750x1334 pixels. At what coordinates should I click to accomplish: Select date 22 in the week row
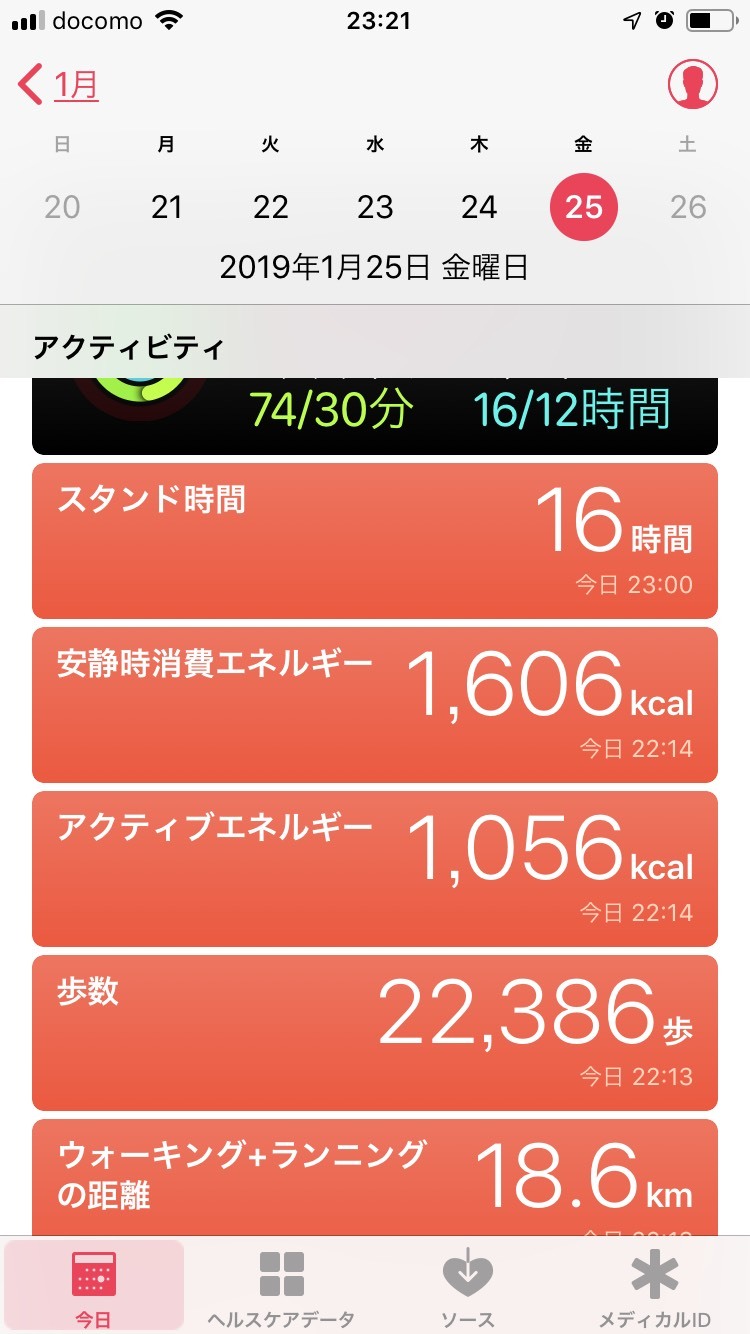click(271, 207)
